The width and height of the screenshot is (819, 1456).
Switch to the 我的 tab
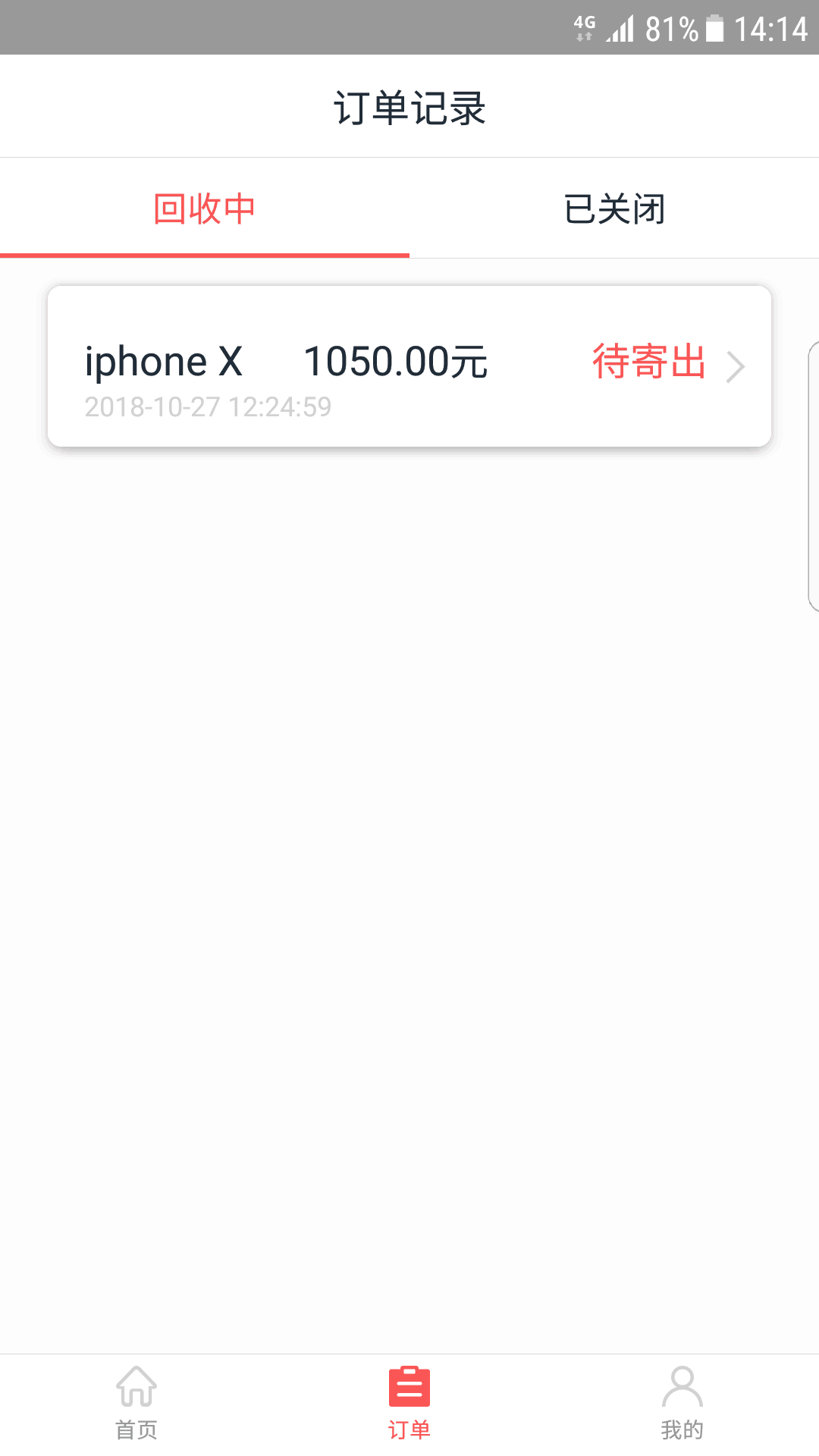click(x=682, y=1404)
